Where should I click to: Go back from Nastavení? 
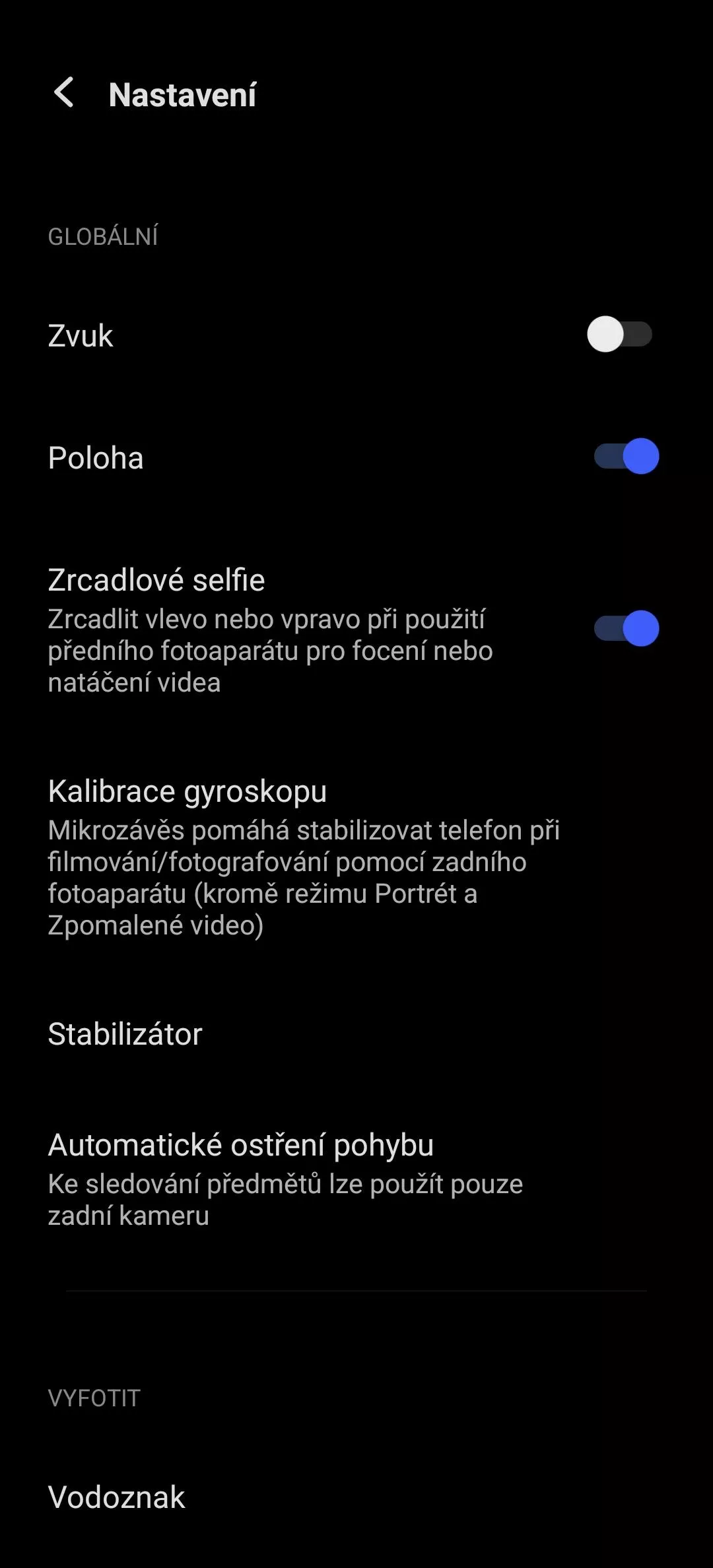point(64,93)
